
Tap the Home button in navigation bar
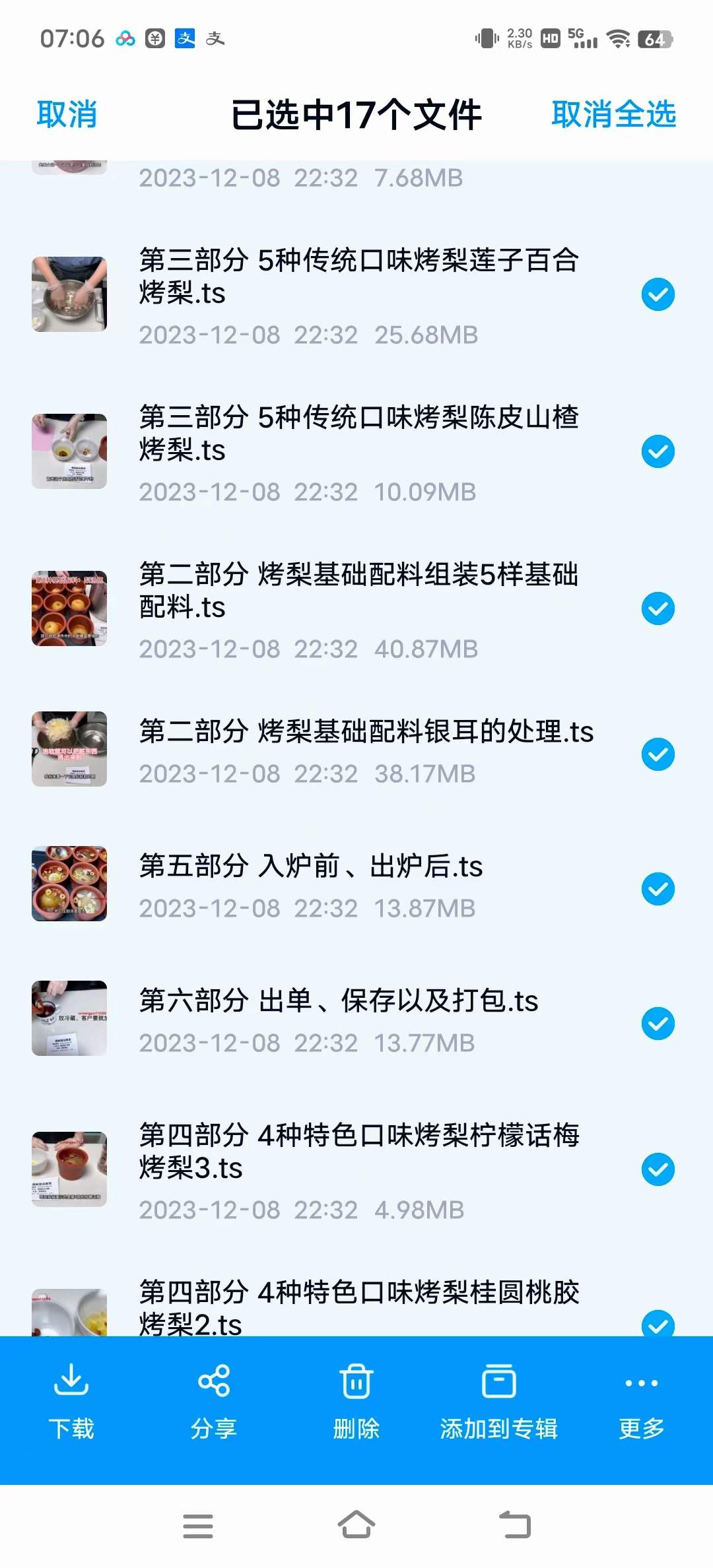pos(356,1526)
